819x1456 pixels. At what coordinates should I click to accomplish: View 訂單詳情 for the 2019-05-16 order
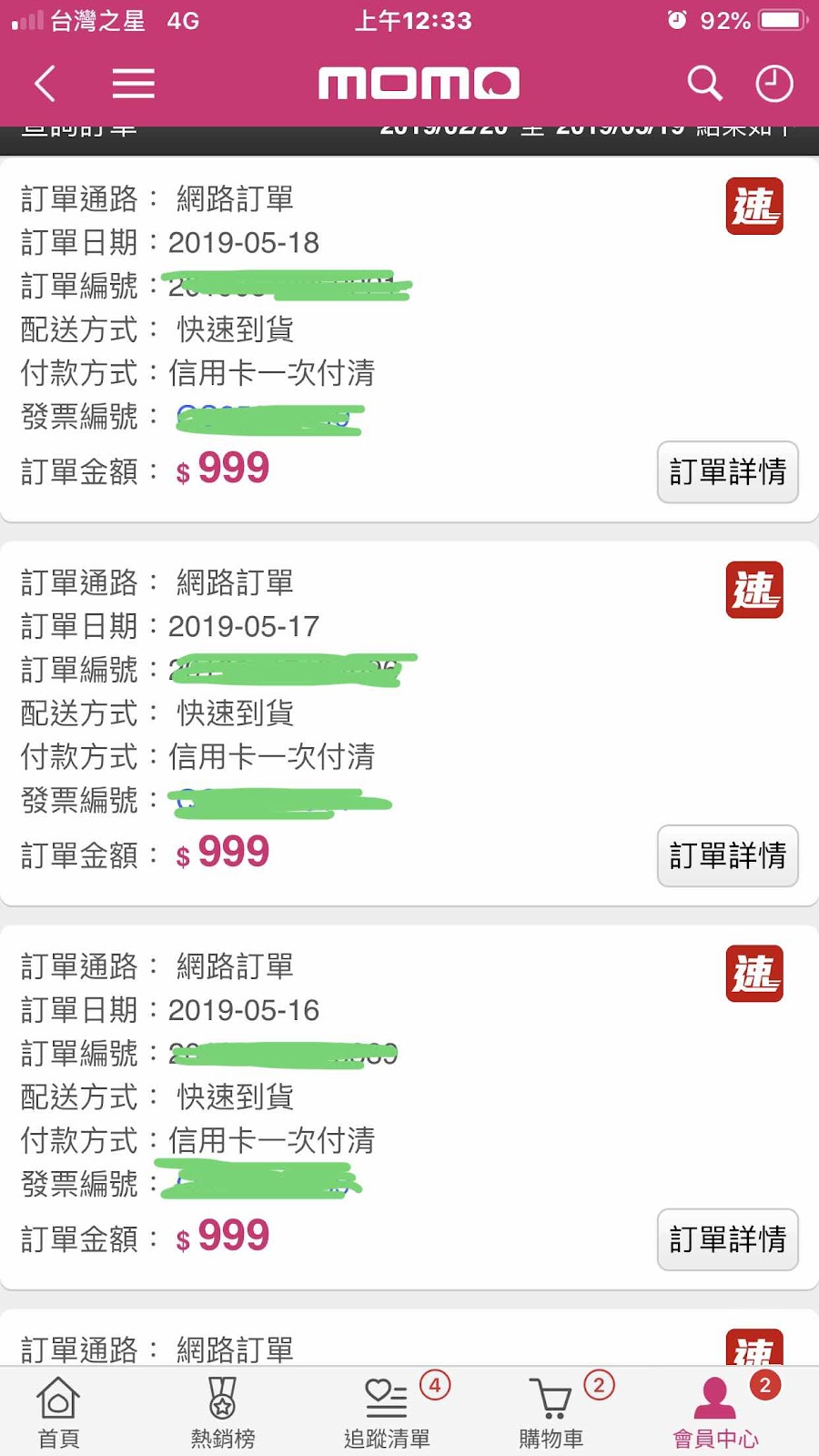pyautogui.click(x=728, y=1239)
